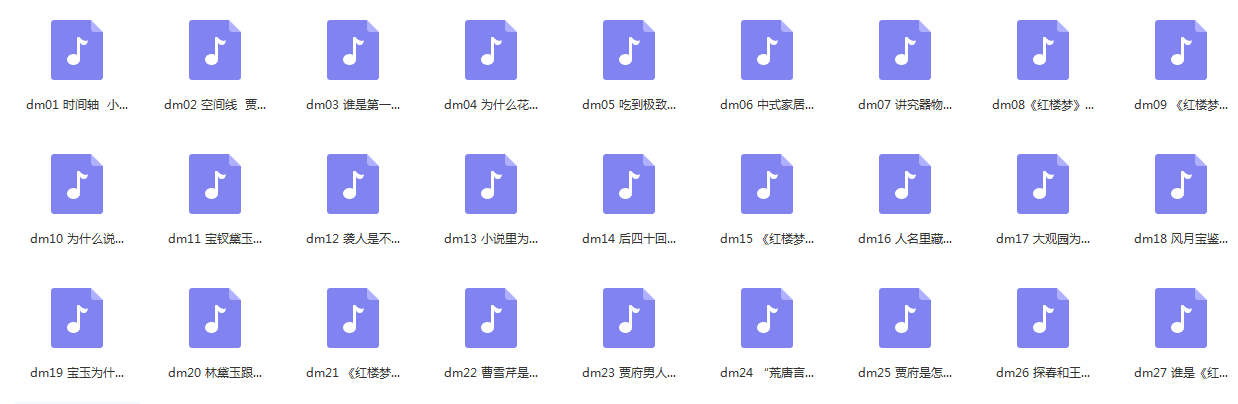Viewport: 1238px width, 404px height.
Task: Play dm11 宝钗黛玉 audio file
Action: (215, 184)
